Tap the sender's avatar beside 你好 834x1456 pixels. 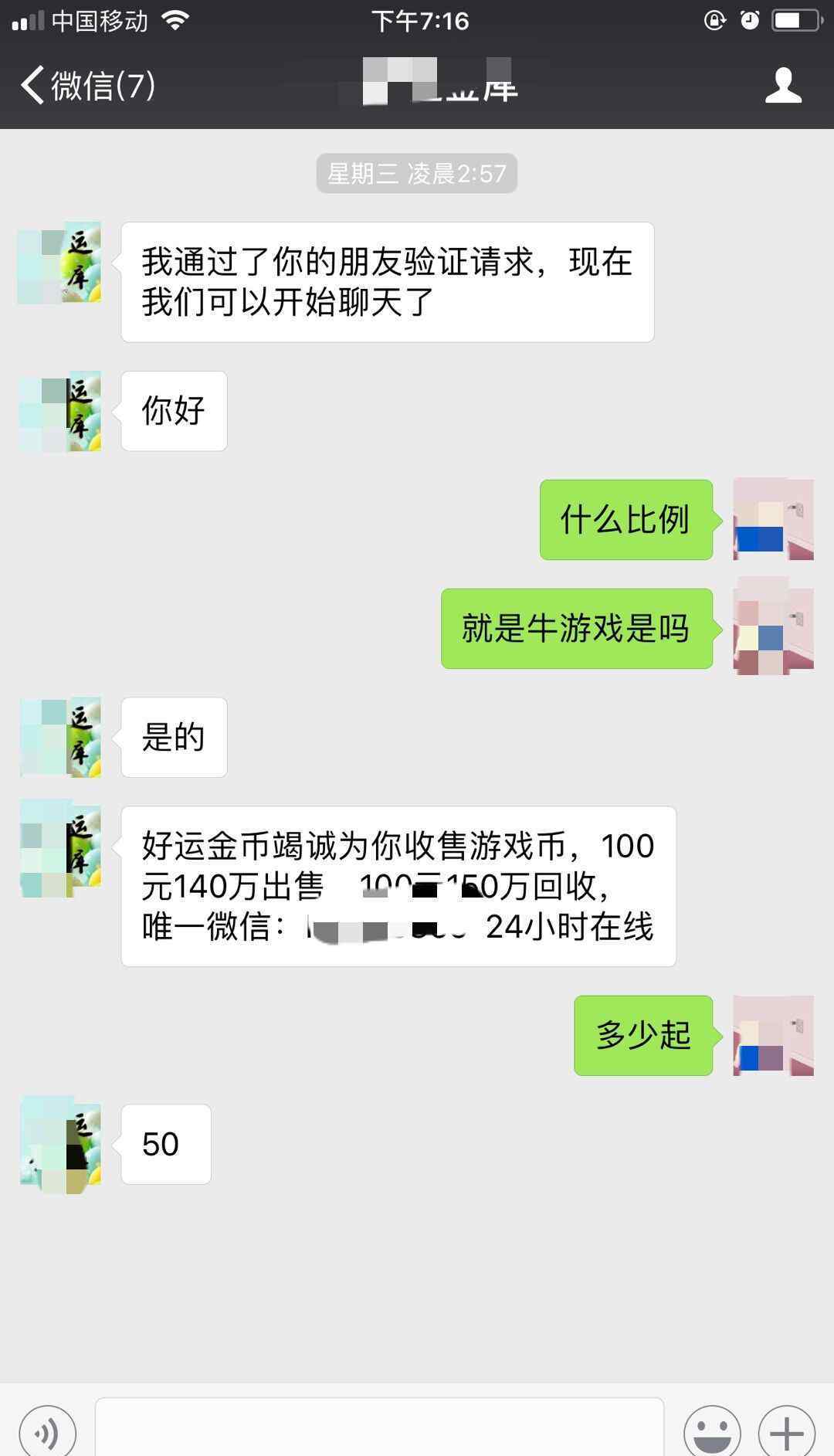60,411
